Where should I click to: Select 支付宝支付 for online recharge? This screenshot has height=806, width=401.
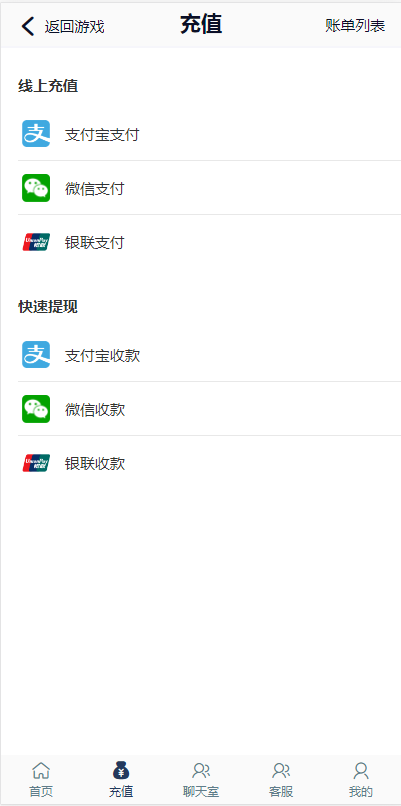pos(209,134)
